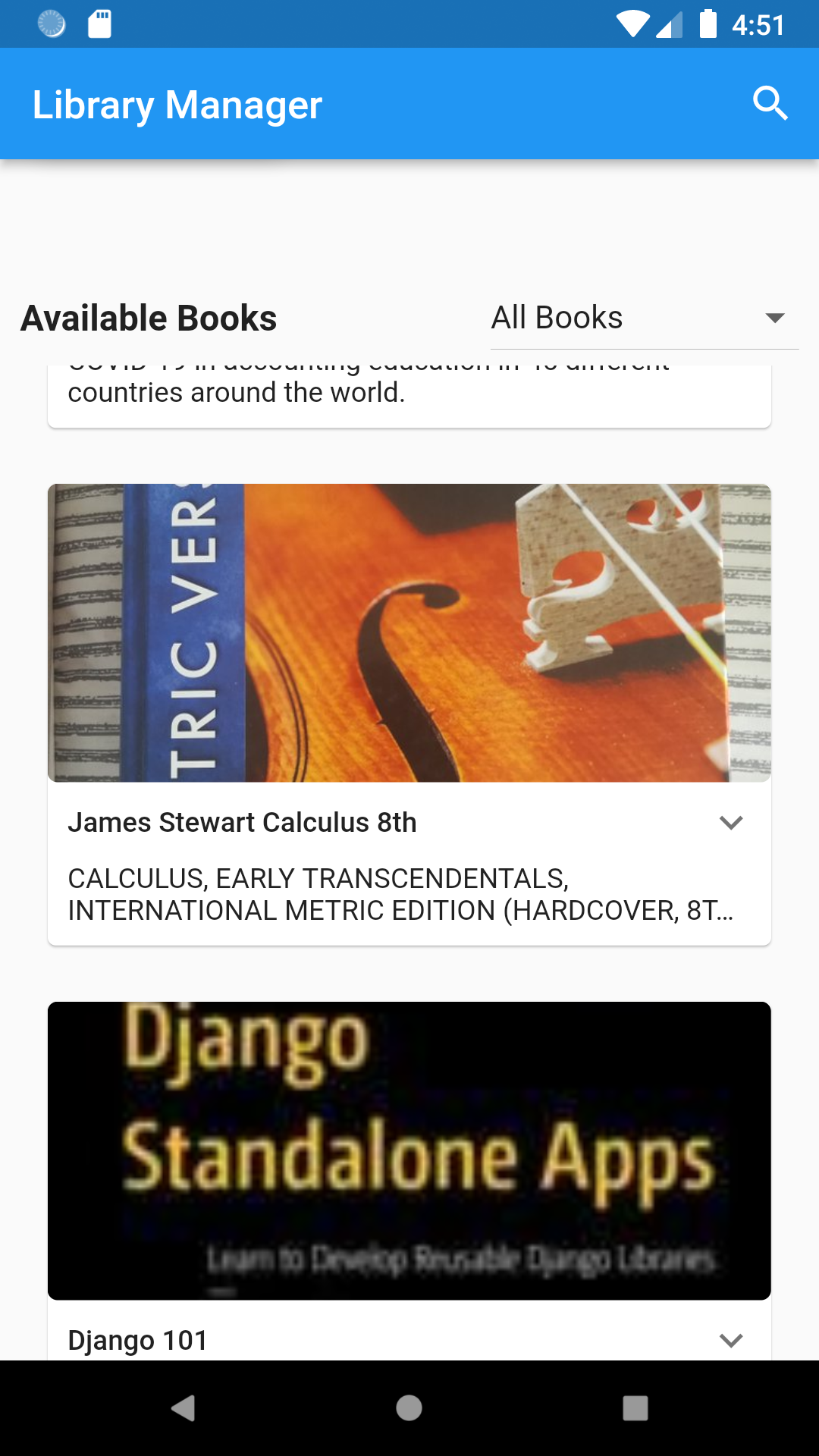Open the Django Standalone Apps book cover
The width and height of the screenshot is (819, 1456).
click(409, 1150)
